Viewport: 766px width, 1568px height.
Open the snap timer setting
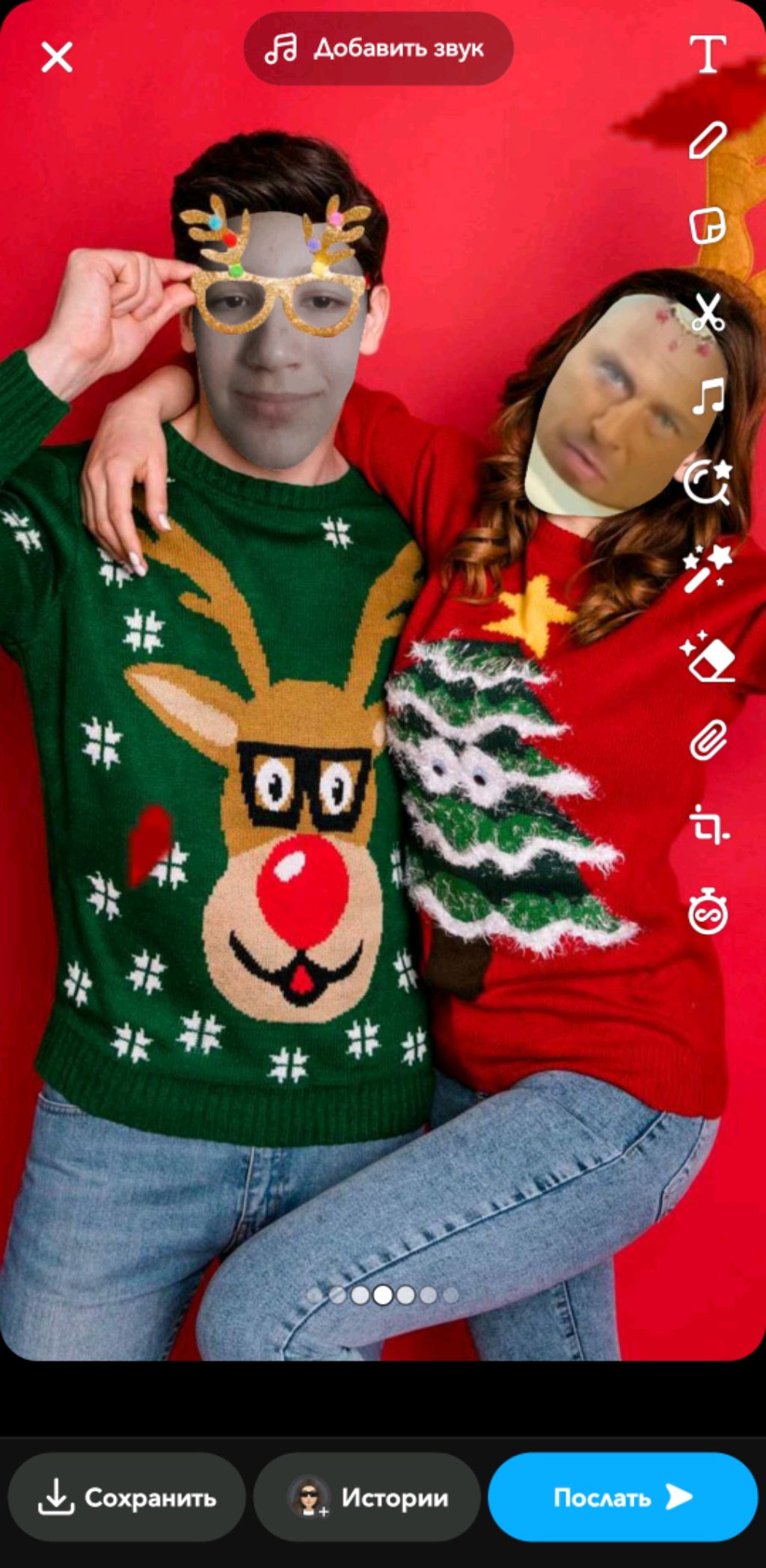[707, 911]
